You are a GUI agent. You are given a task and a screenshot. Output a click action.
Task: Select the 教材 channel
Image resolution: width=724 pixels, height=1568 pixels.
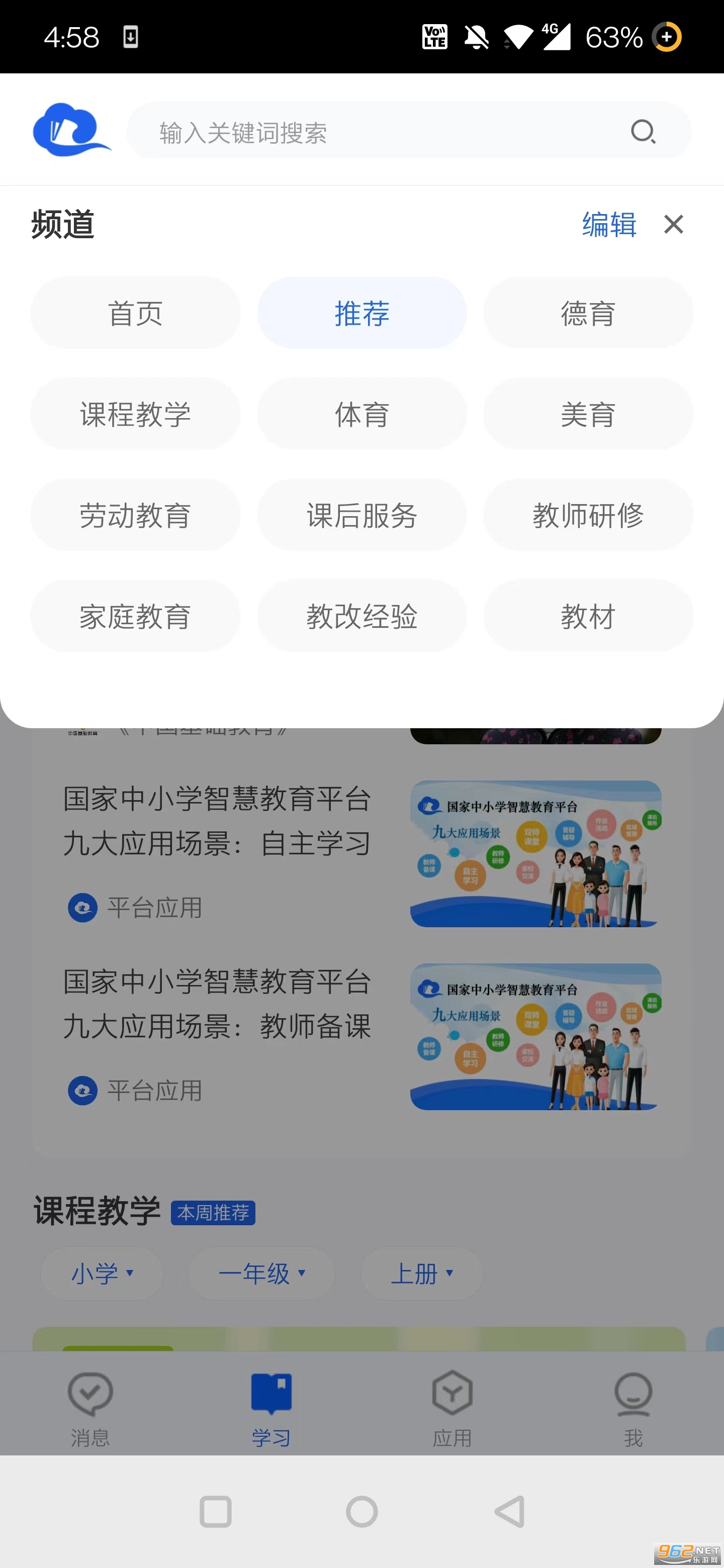point(588,617)
